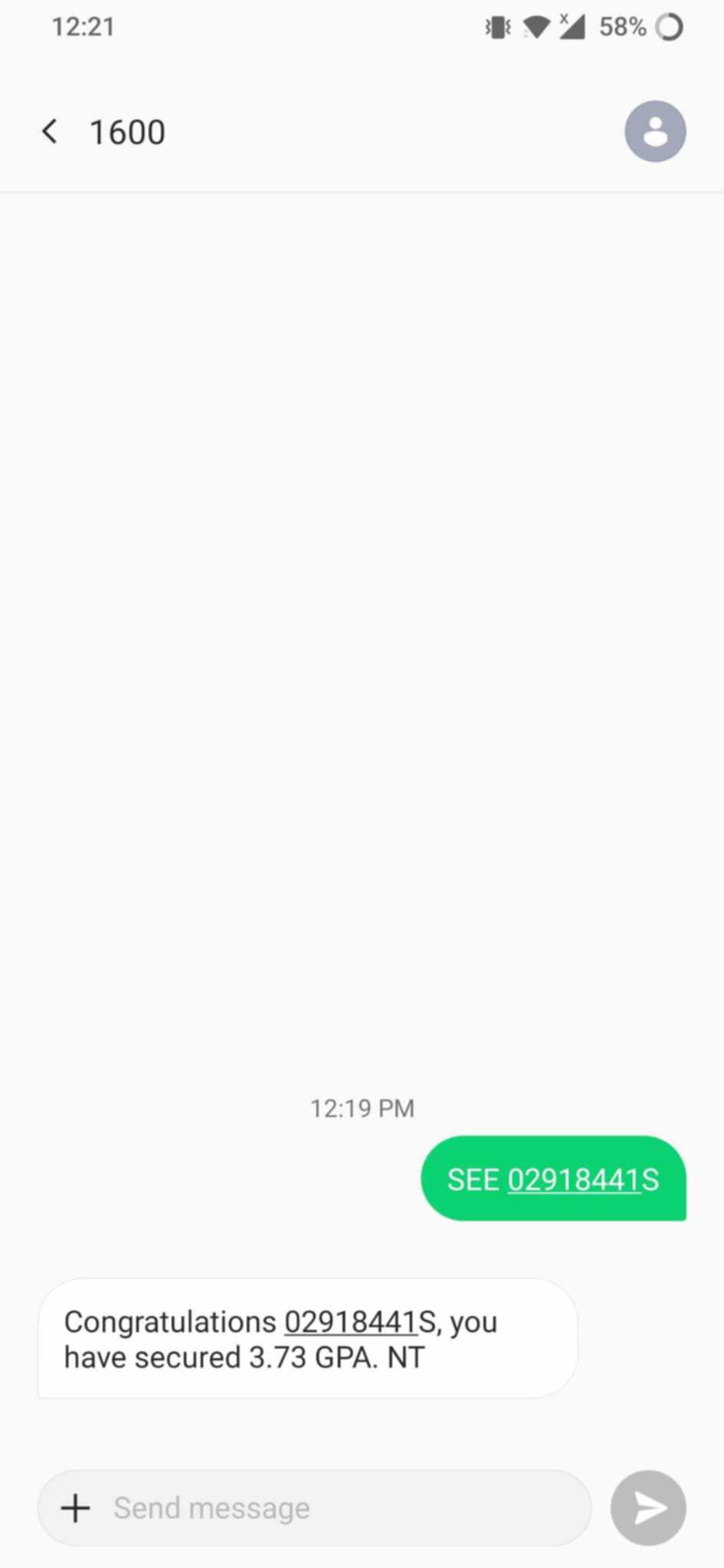Tap the send arrow button
Viewport: 724px width, 1568px height.
pyautogui.click(x=648, y=1508)
